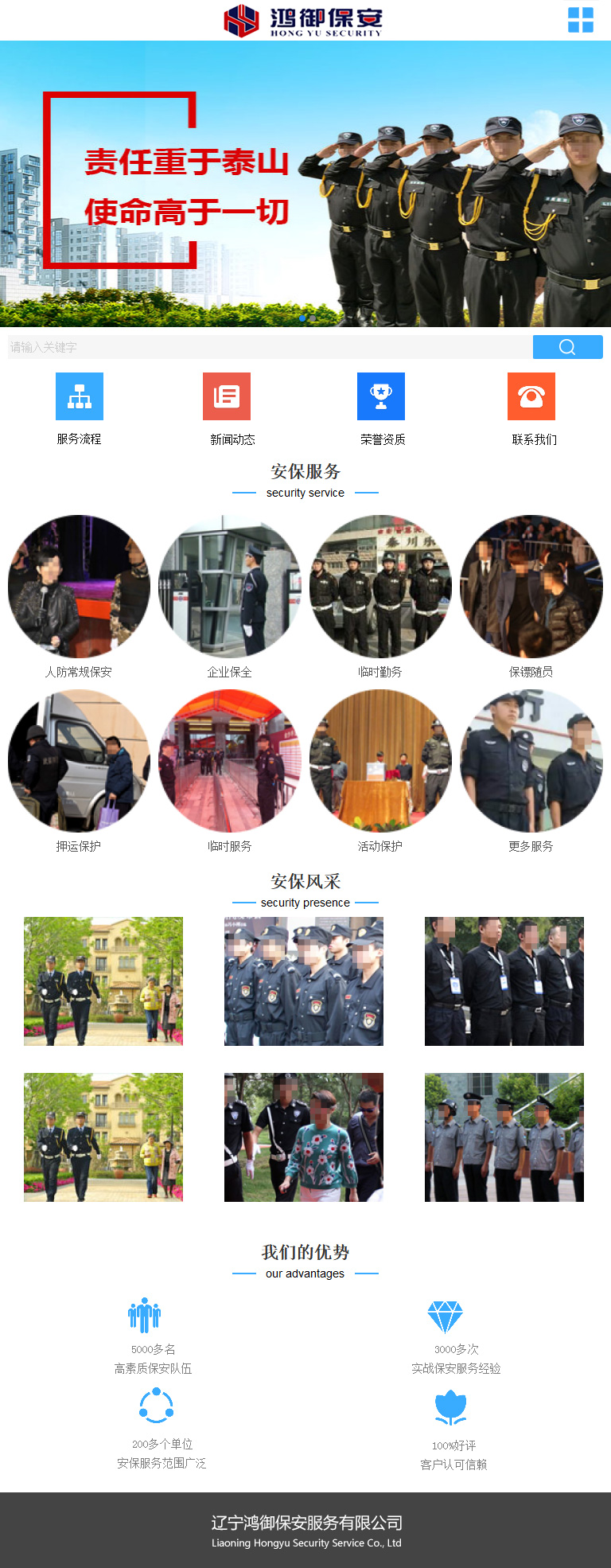
Task: Click the 鸿御保安 logo at the top
Action: point(305,21)
